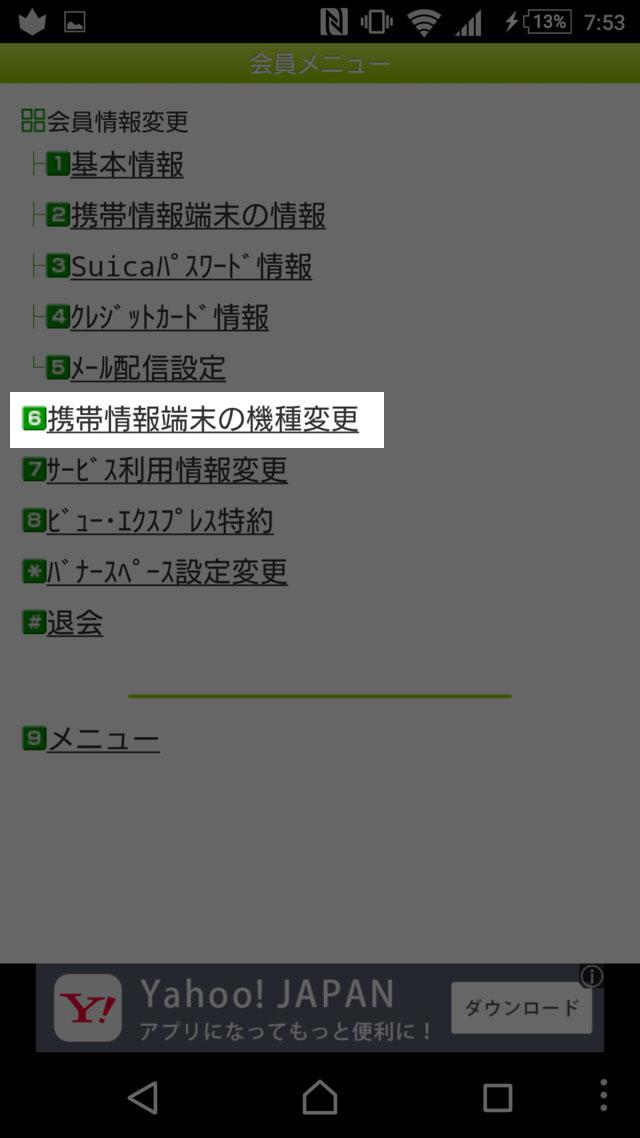Open the ad info icon
The width and height of the screenshot is (640, 1138).
pyautogui.click(x=592, y=977)
